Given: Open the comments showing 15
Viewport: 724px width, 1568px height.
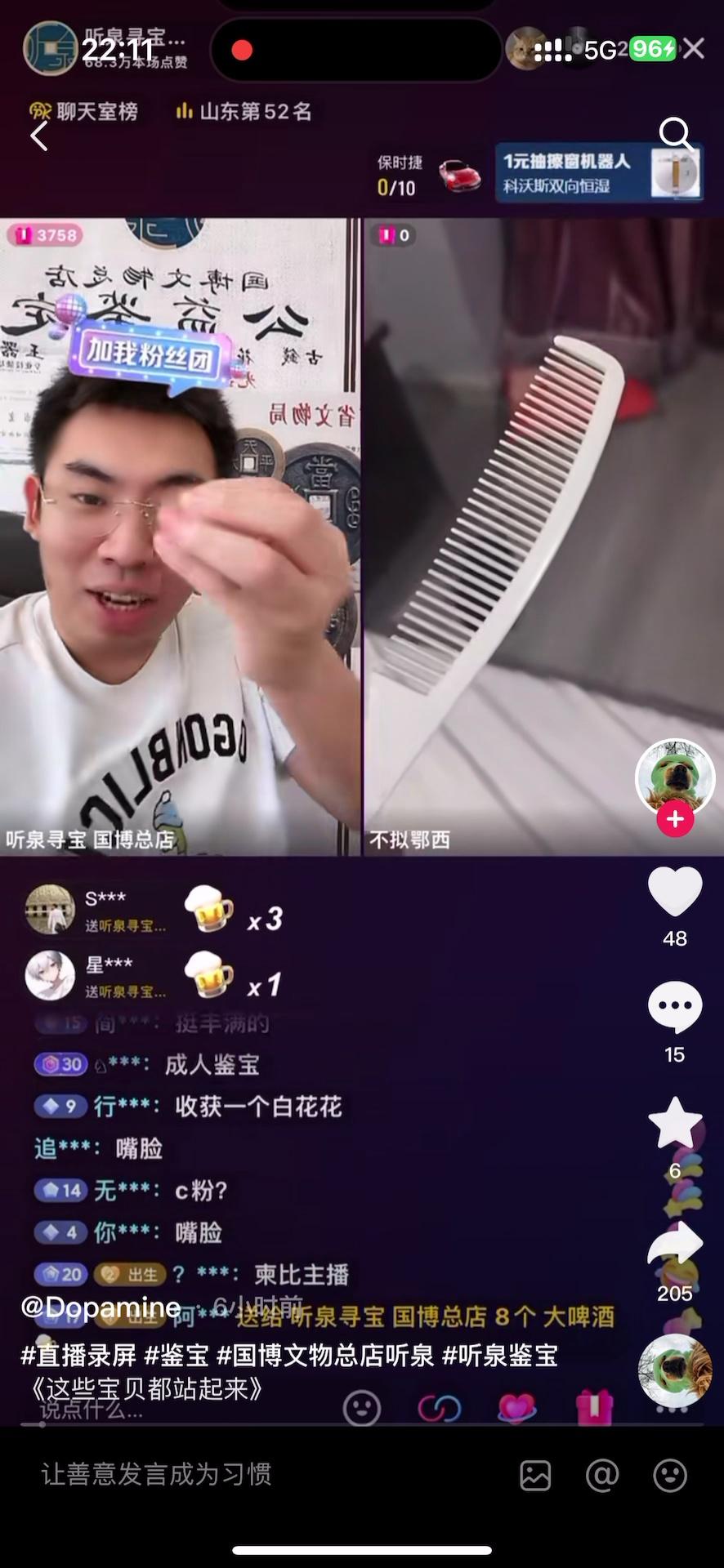Looking at the screenshot, I should click(x=675, y=1007).
